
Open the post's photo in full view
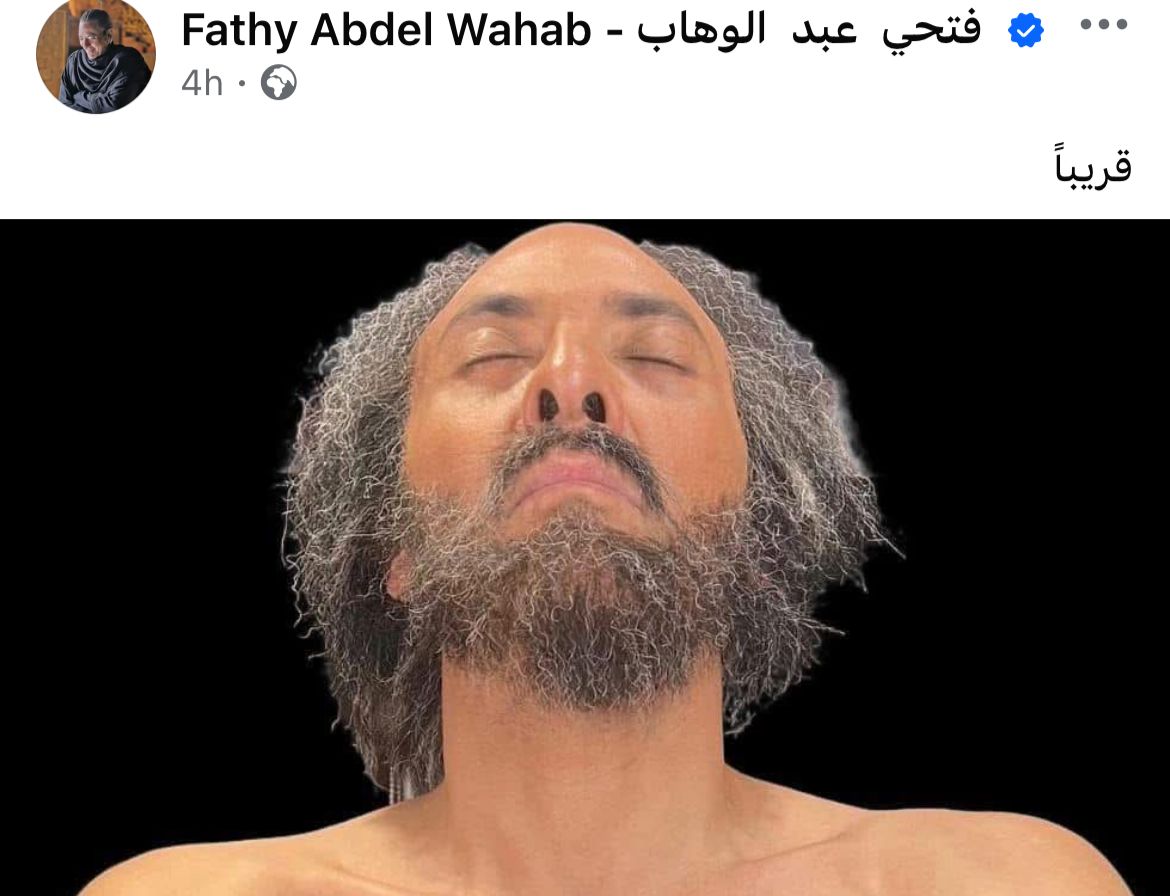click(585, 557)
